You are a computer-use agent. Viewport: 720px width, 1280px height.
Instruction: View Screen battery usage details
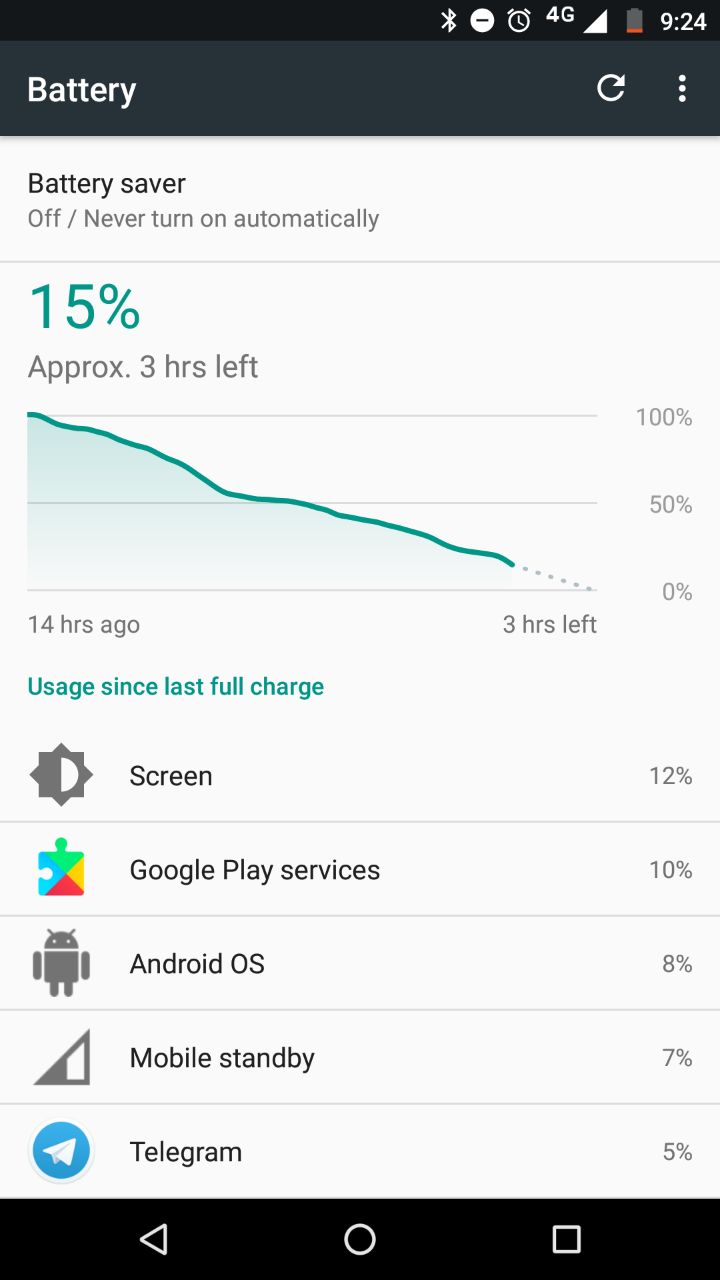tap(360, 776)
